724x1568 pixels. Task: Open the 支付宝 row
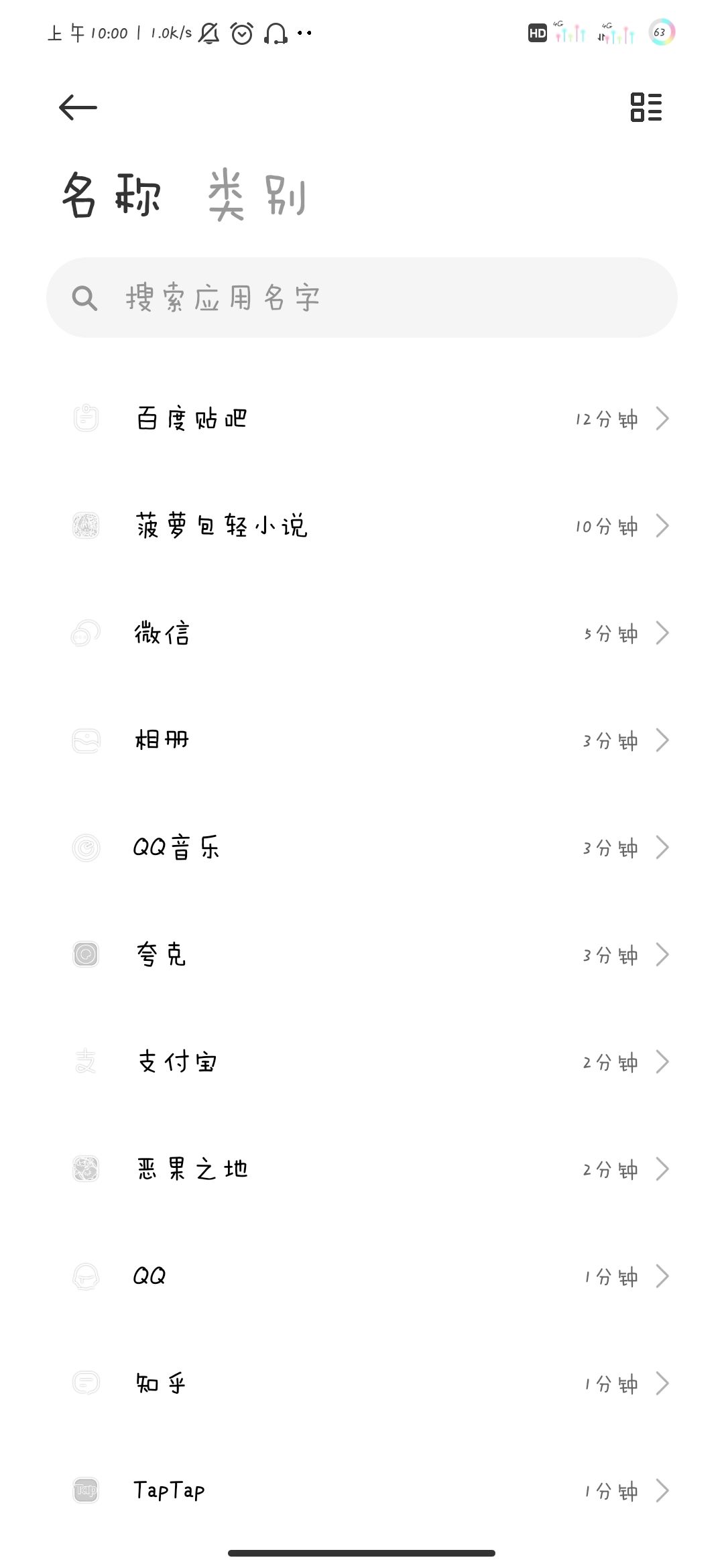(362, 1062)
